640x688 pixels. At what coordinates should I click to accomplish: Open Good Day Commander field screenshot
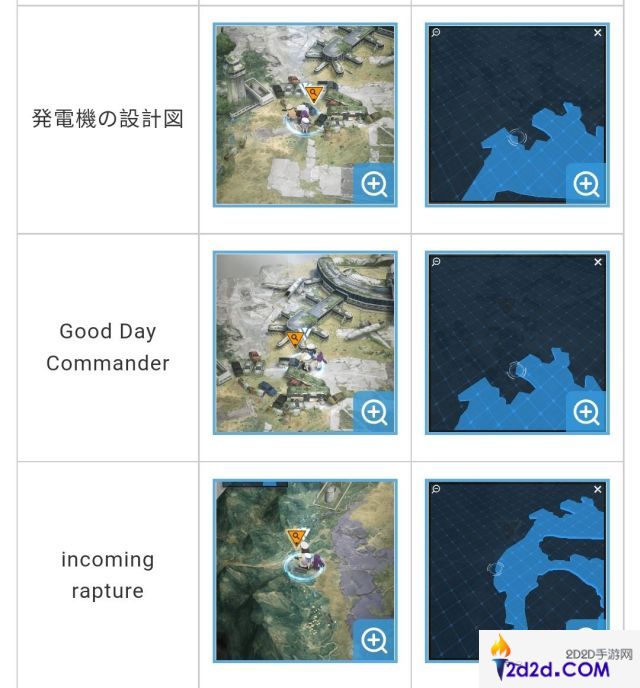point(374,412)
